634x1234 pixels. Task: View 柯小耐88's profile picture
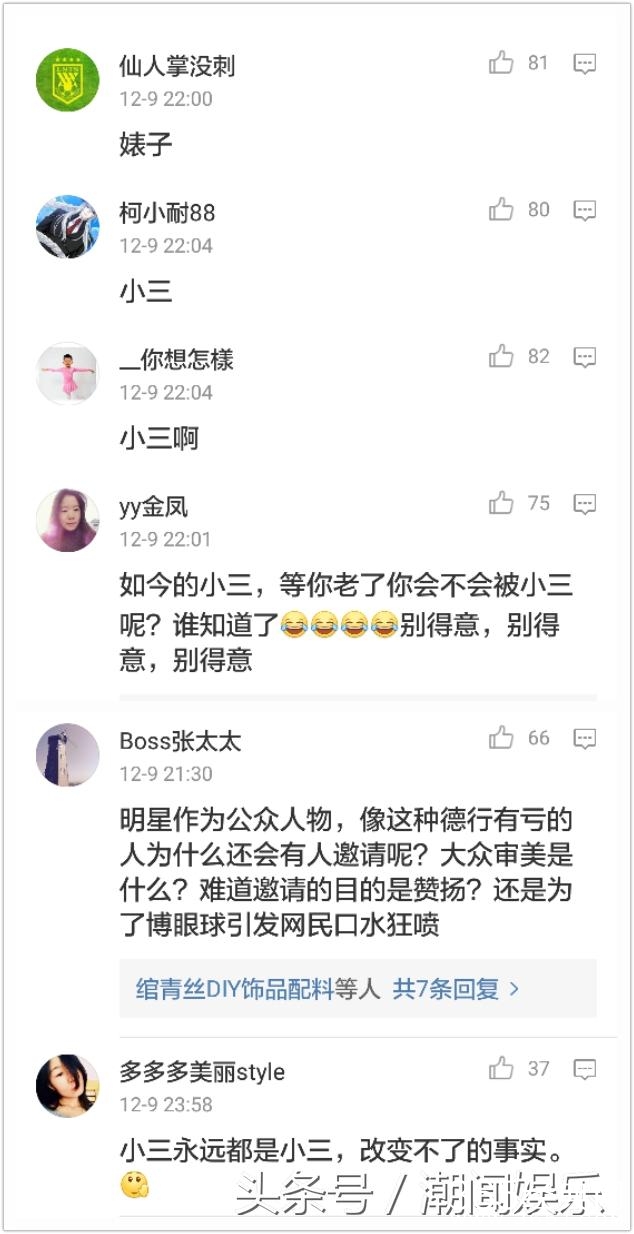coord(68,226)
